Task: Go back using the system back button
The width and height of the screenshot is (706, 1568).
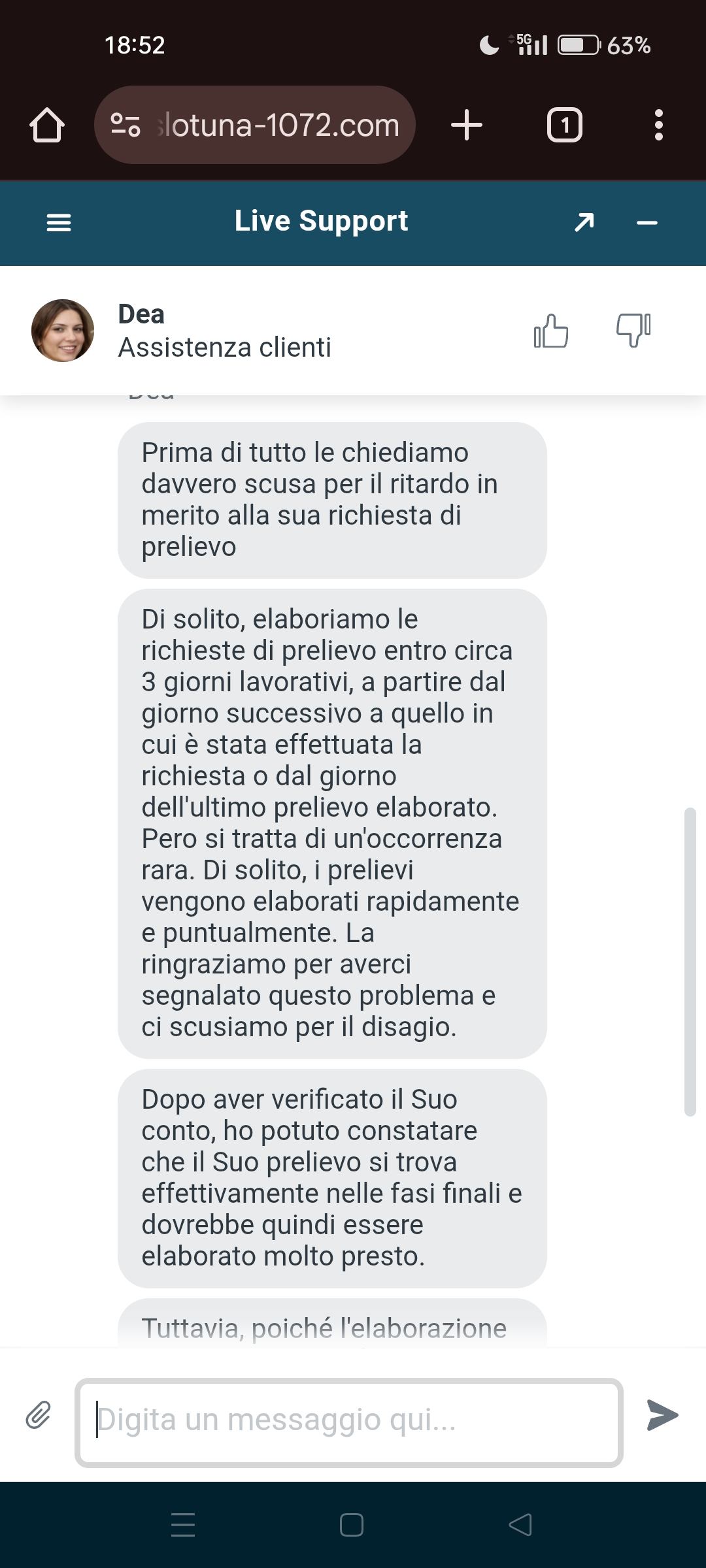Action: coord(520,1525)
